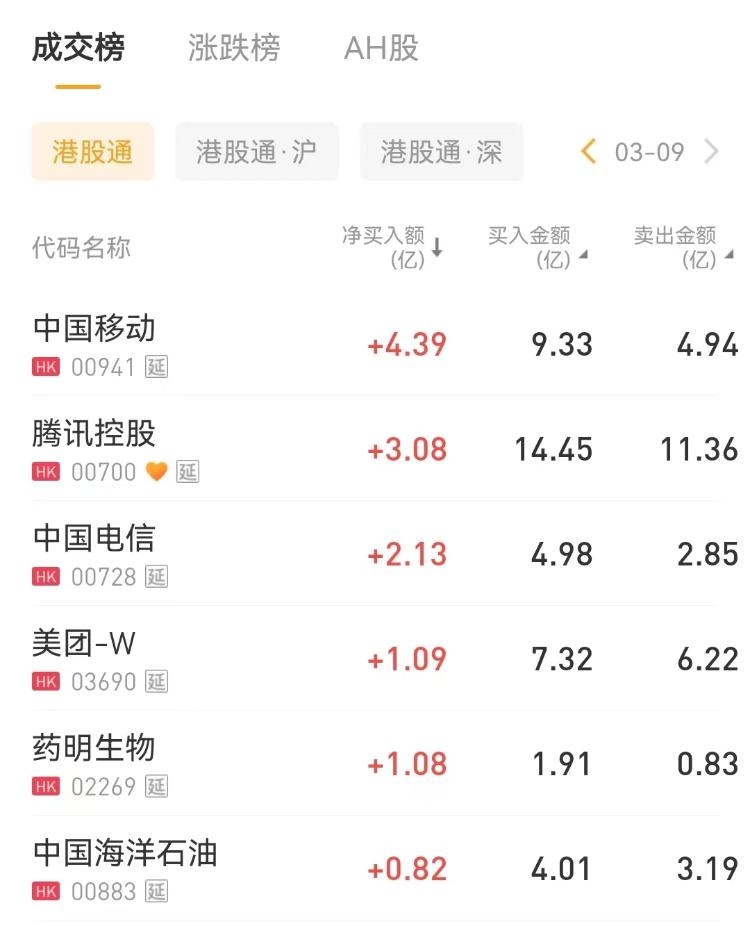Image resolution: width=750 pixels, height=926 pixels.
Task: Open 中国海洋石油 stock details
Action: (x=124, y=868)
